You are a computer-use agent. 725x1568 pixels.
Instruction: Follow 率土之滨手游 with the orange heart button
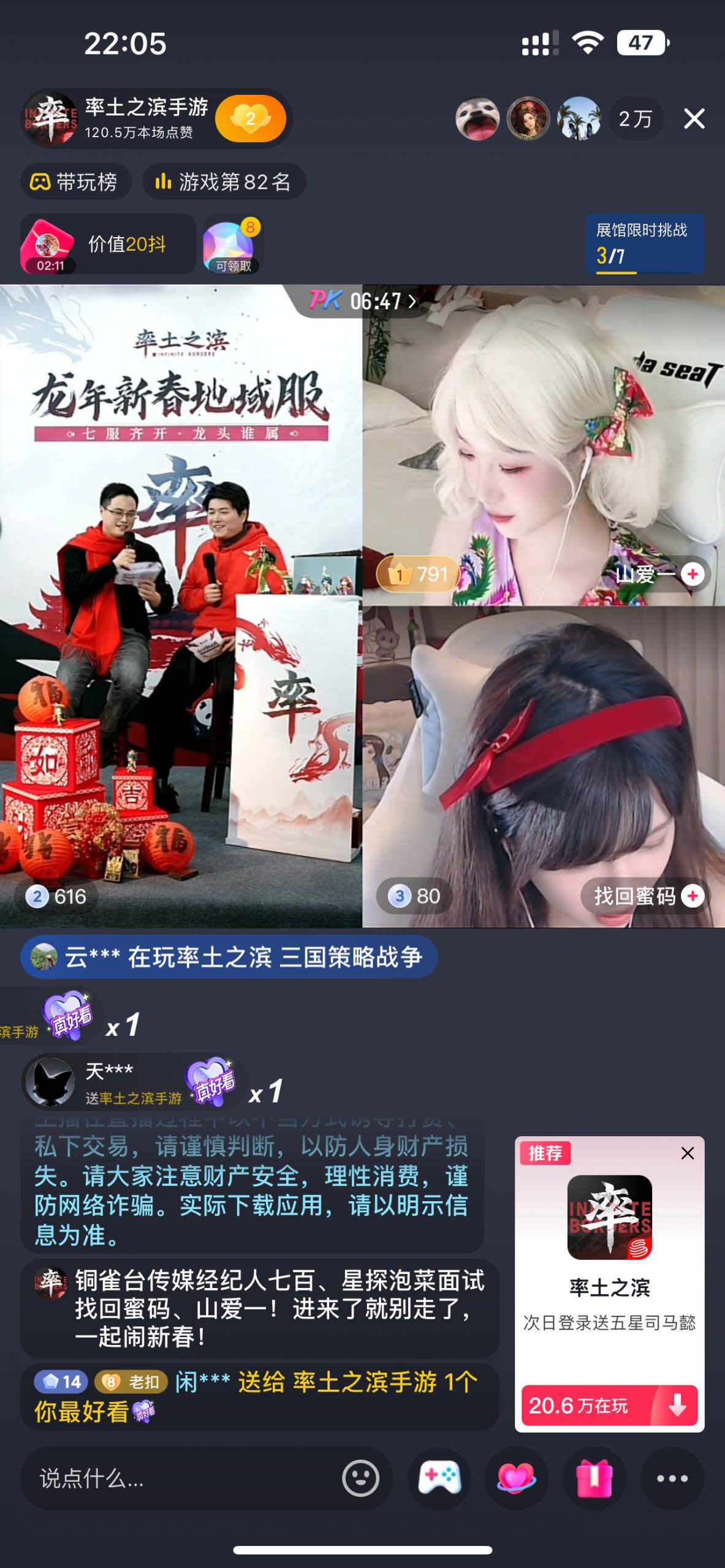pyautogui.click(x=250, y=119)
